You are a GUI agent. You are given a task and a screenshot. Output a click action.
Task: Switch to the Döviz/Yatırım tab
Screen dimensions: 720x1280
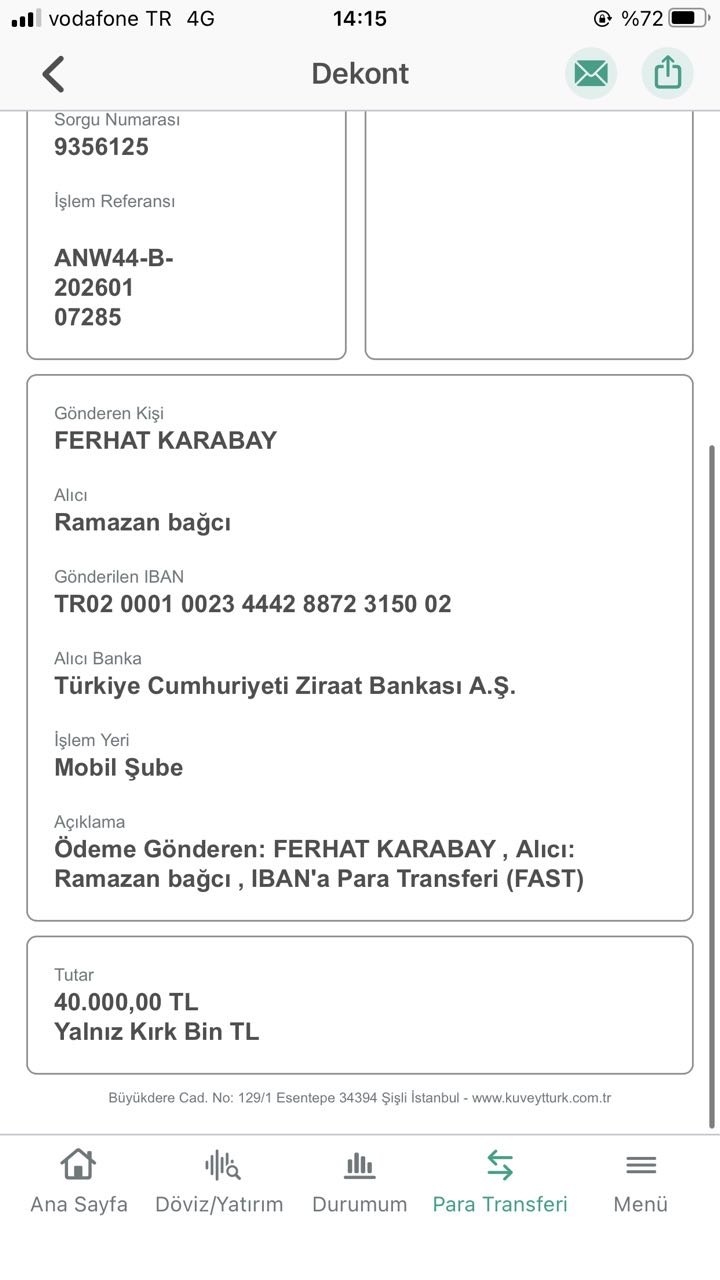click(x=219, y=1181)
